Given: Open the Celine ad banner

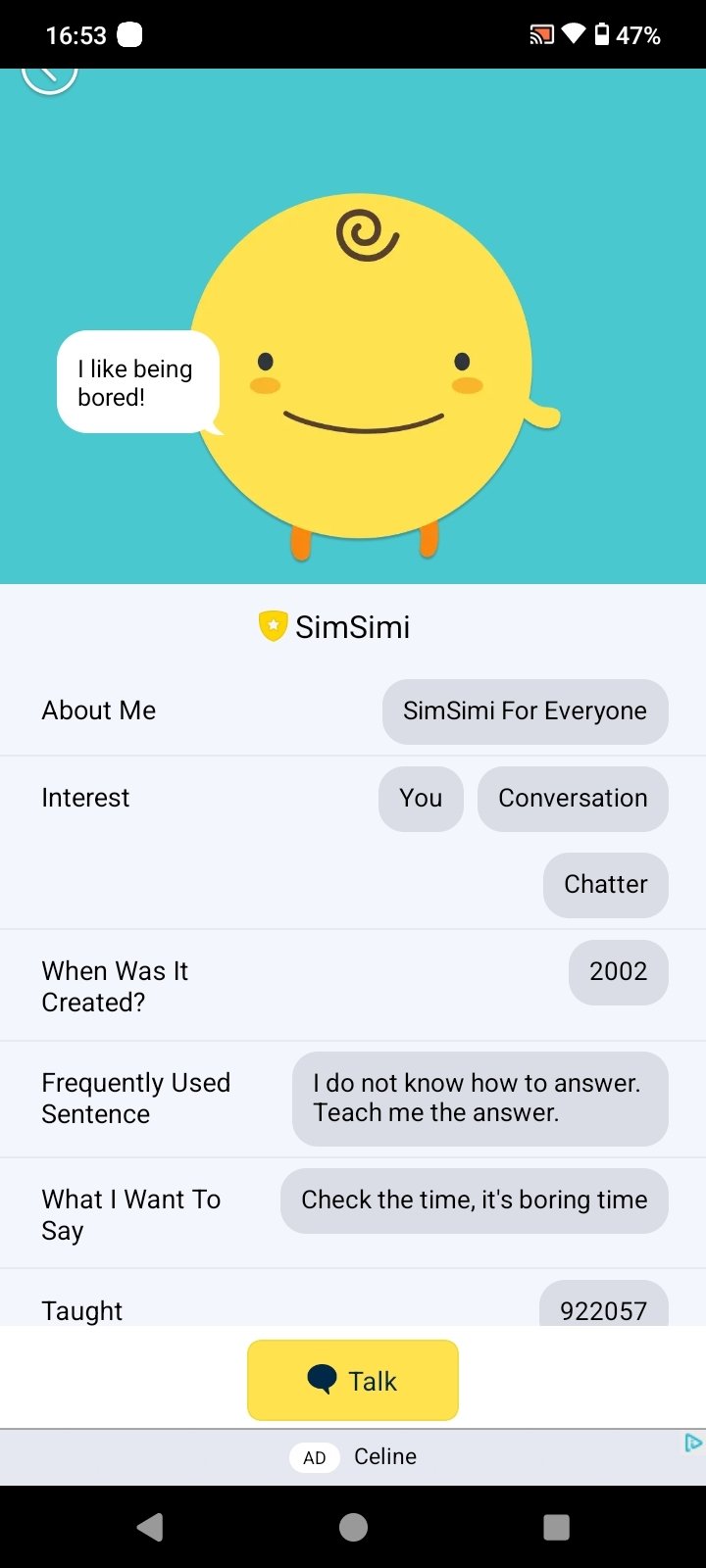Looking at the screenshot, I should (x=353, y=1456).
